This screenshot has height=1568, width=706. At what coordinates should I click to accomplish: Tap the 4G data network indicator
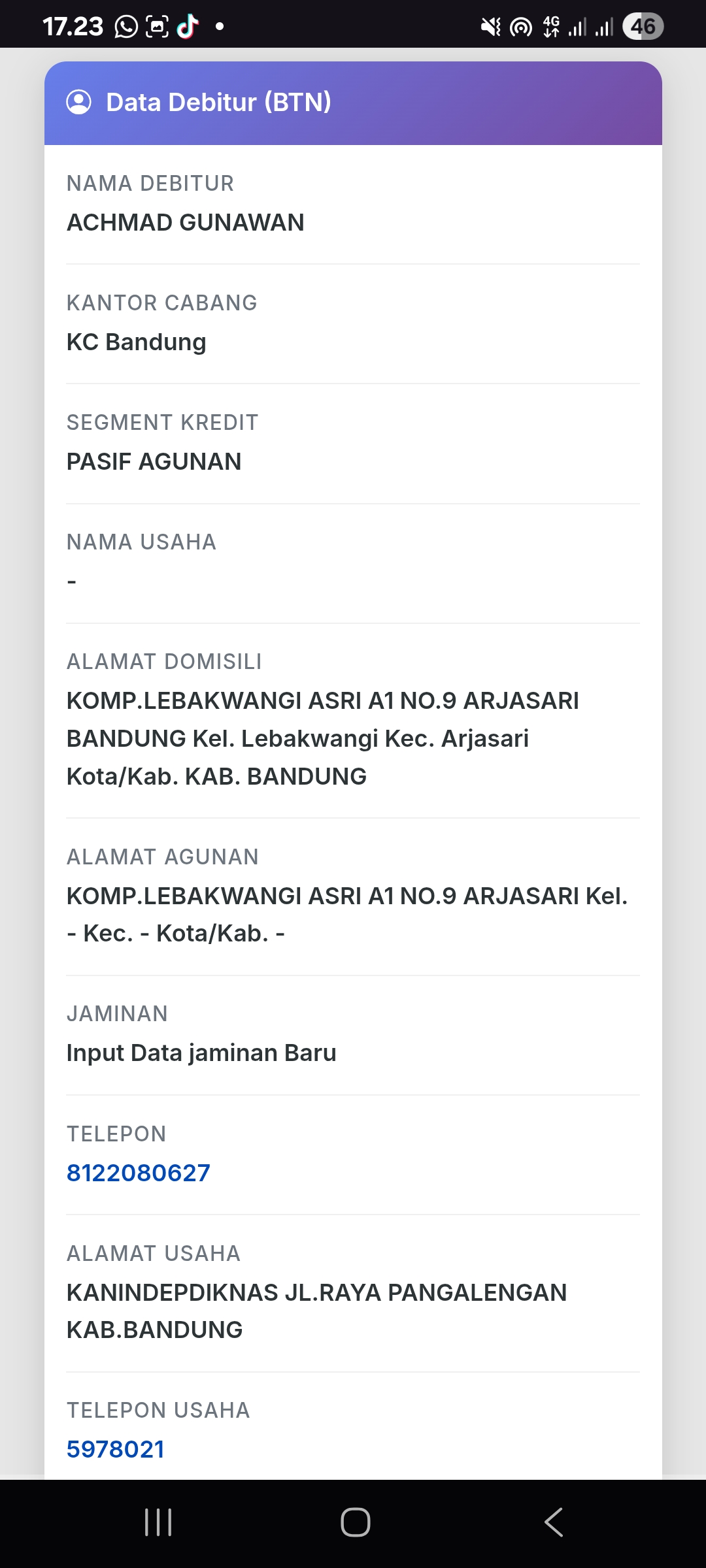550,26
